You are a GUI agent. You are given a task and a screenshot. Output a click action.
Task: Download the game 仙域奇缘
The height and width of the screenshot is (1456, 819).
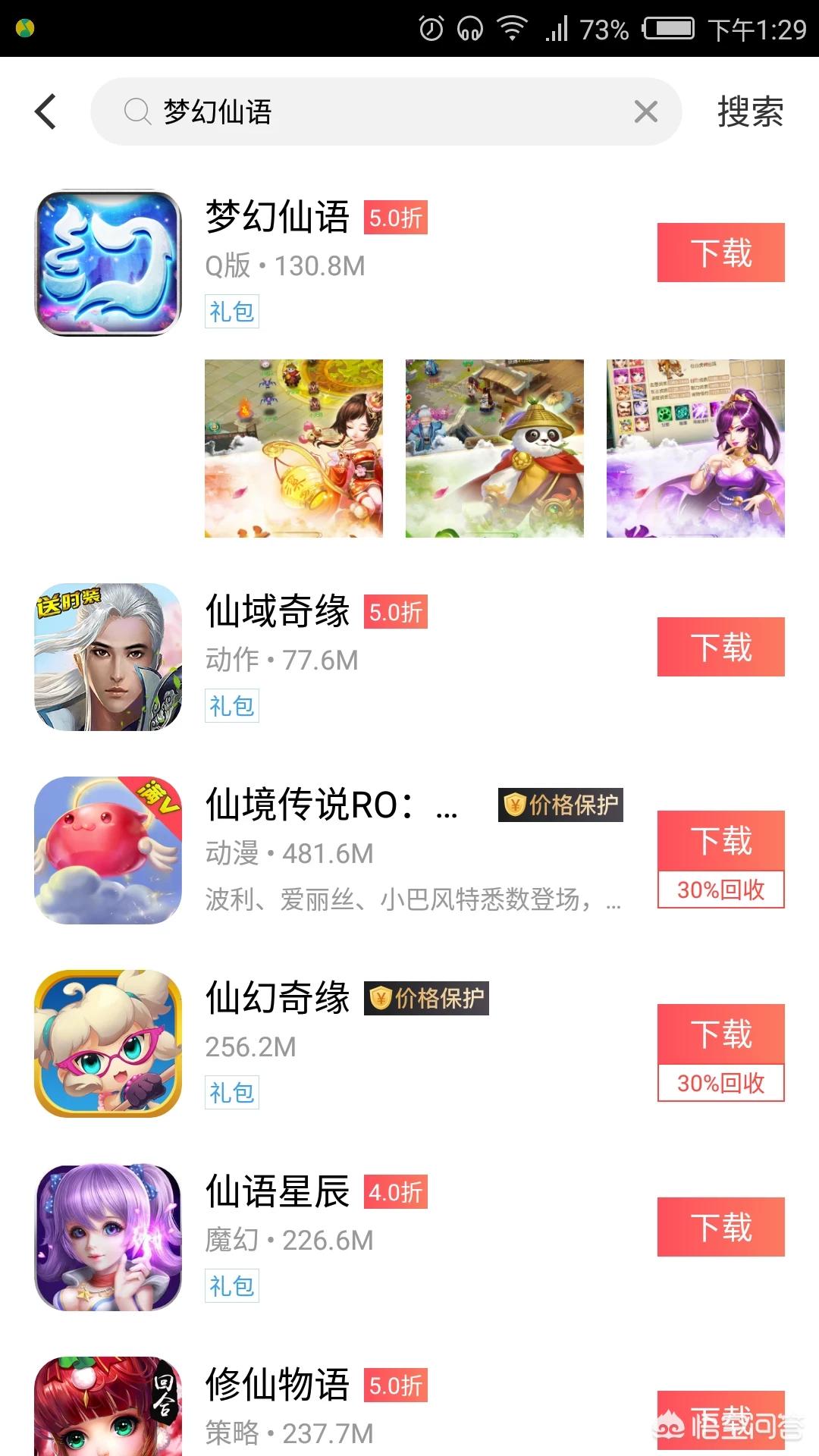(720, 647)
